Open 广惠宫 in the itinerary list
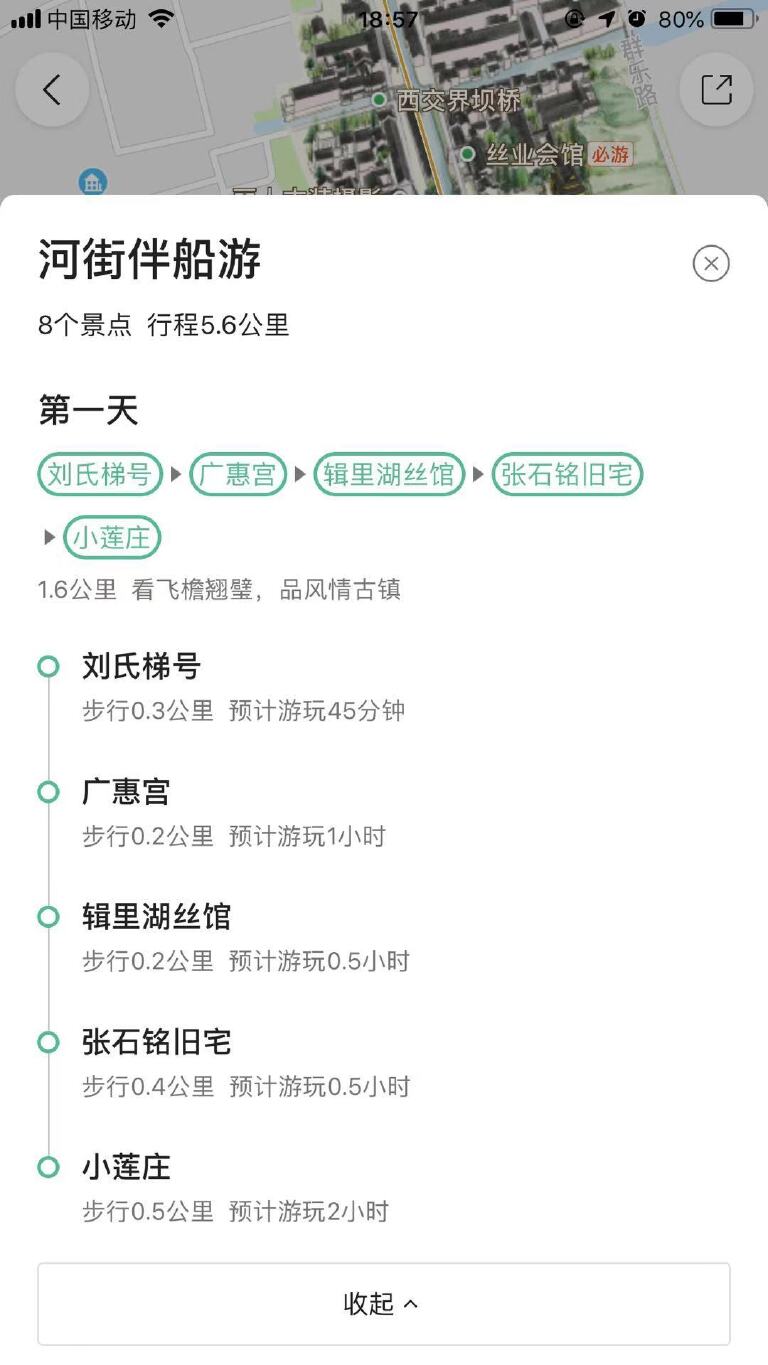The image size is (768, 1365). click(x=126, y=792)
